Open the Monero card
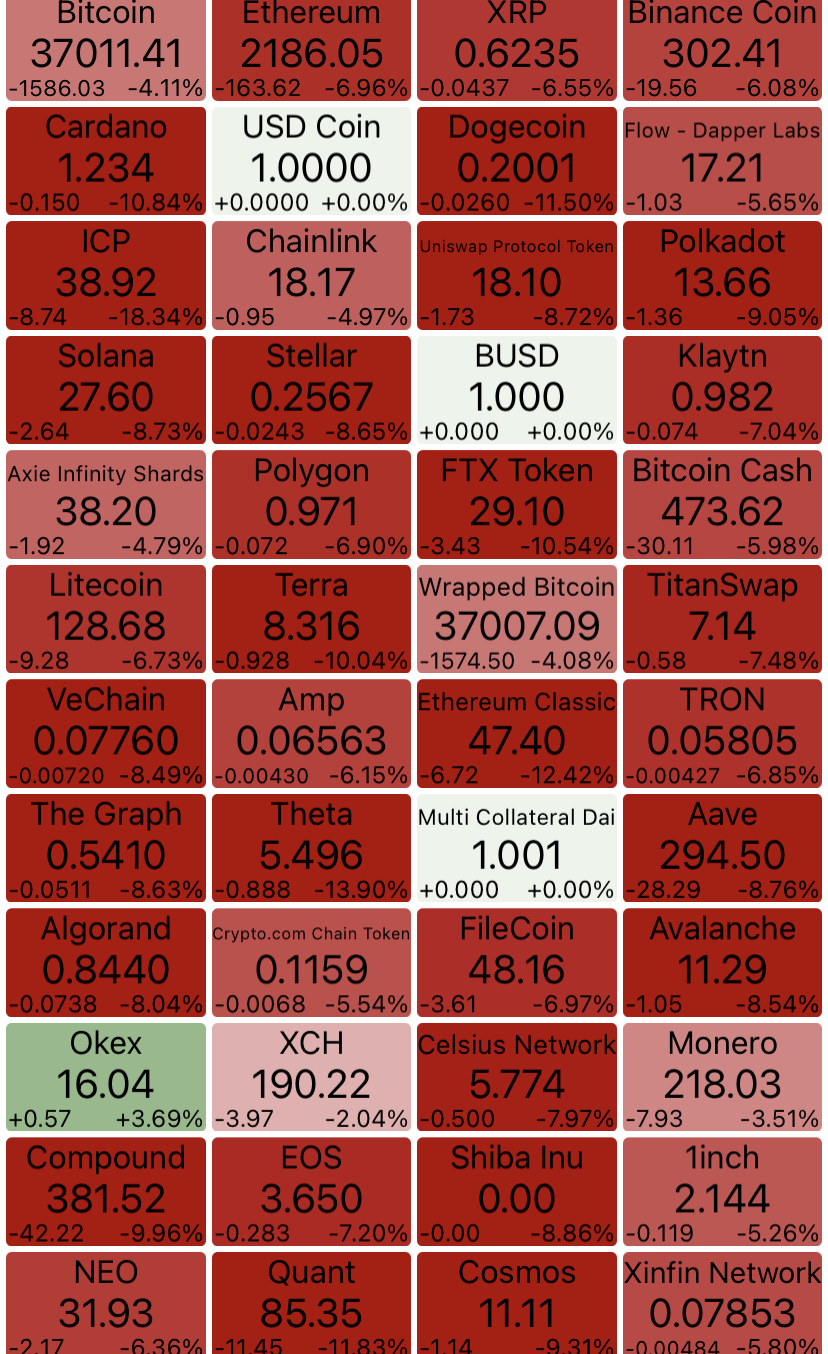Screen dimensions: 828x1354 coord(722,1077)
